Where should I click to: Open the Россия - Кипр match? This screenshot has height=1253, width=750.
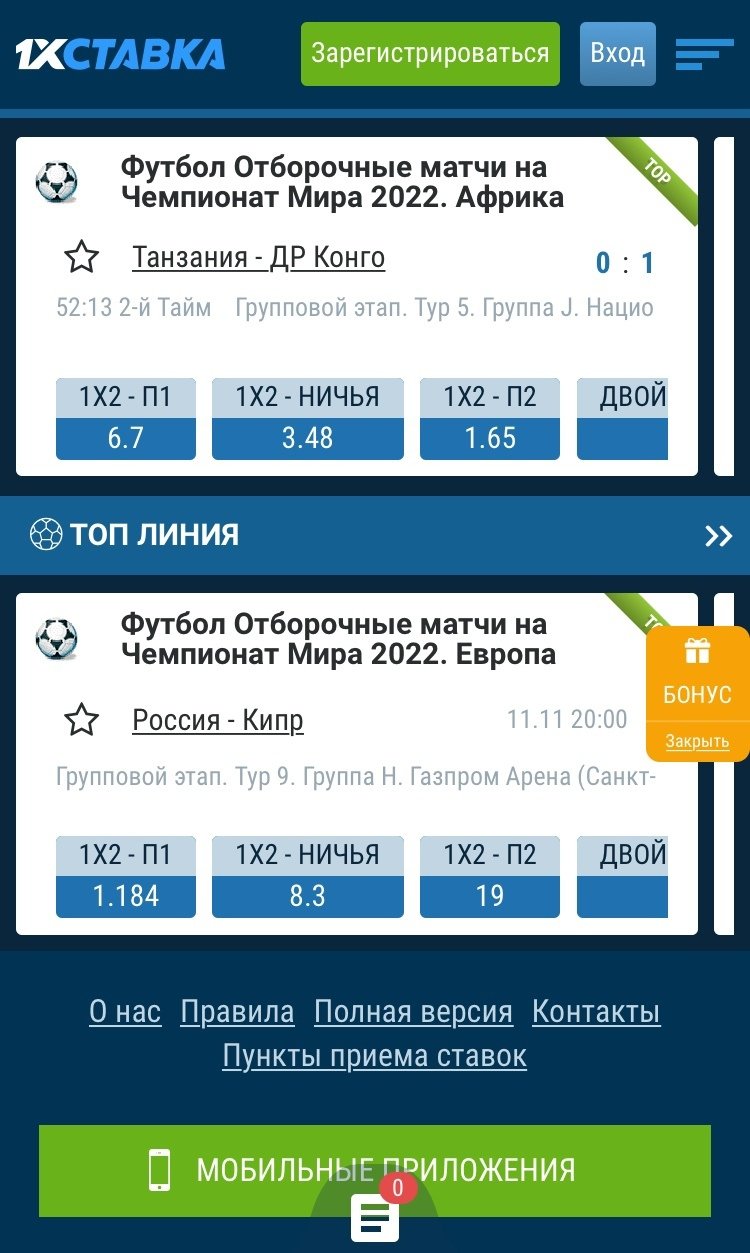pyautogui.click(x=218, y=720)
